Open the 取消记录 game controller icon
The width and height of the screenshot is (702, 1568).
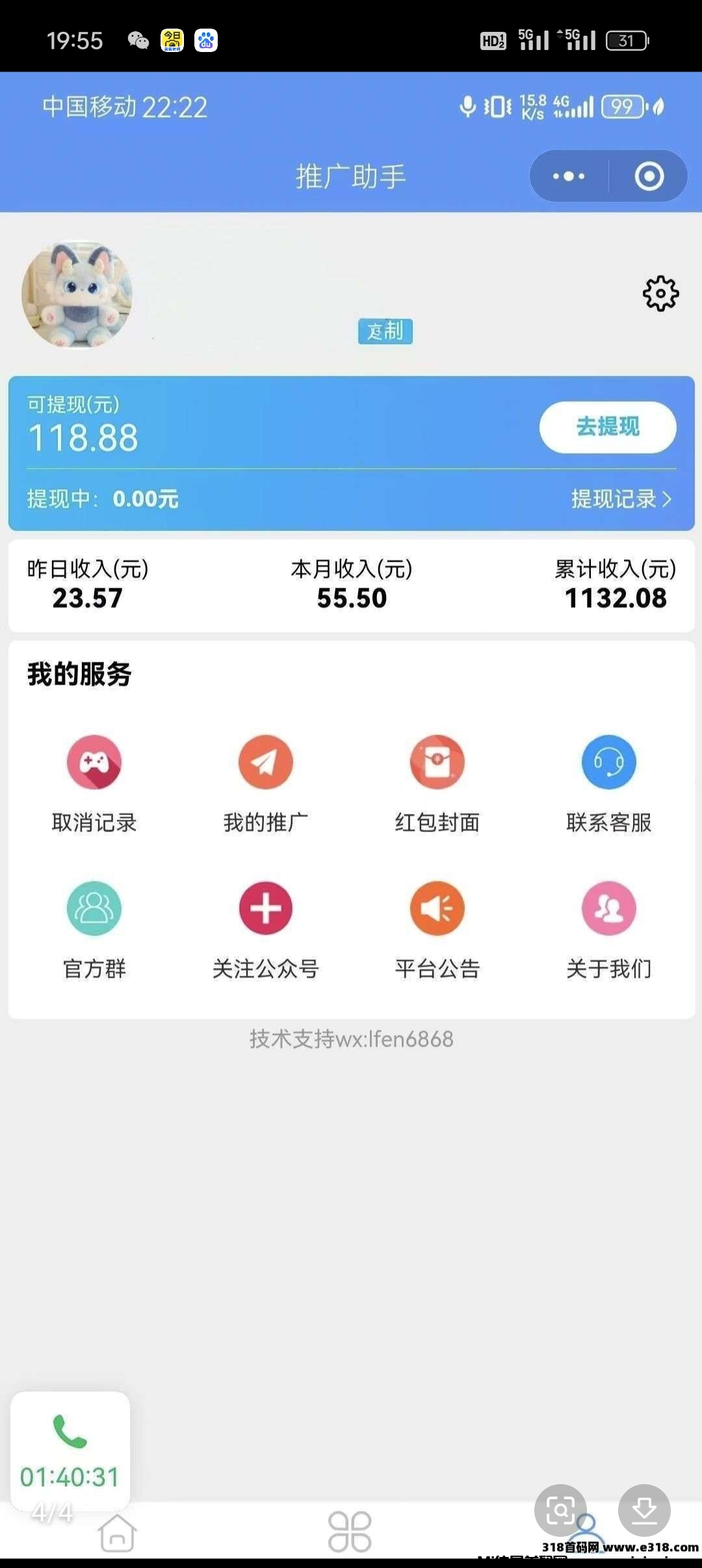(94, 763)
